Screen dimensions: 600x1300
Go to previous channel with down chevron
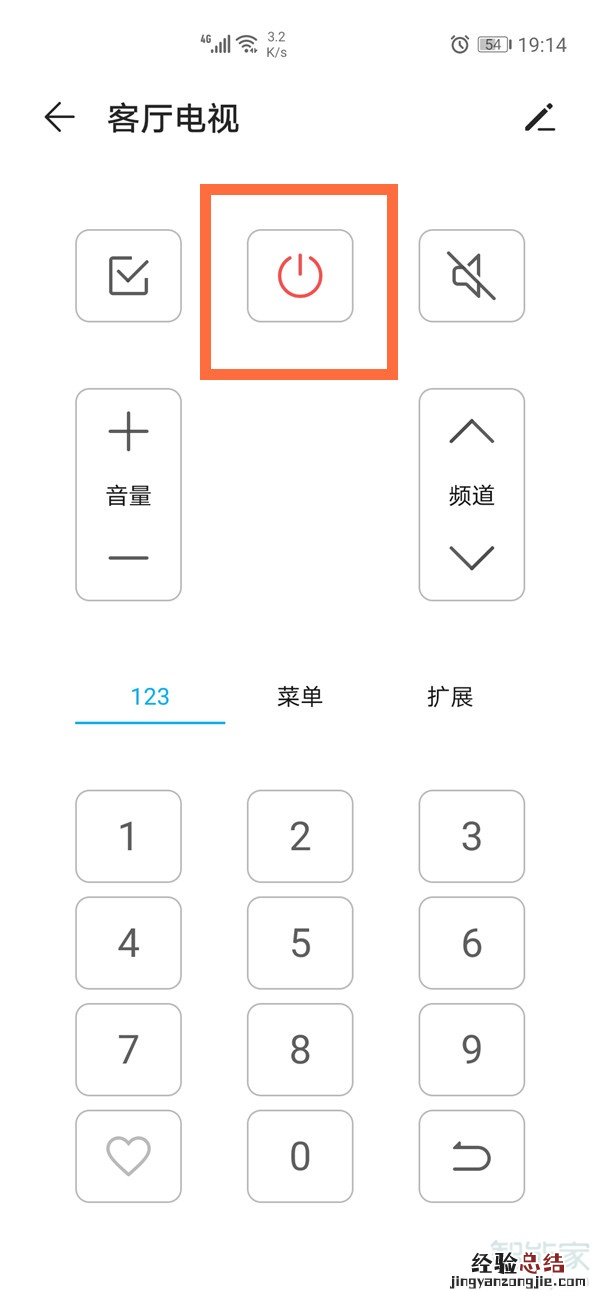[x=471, y=557]
